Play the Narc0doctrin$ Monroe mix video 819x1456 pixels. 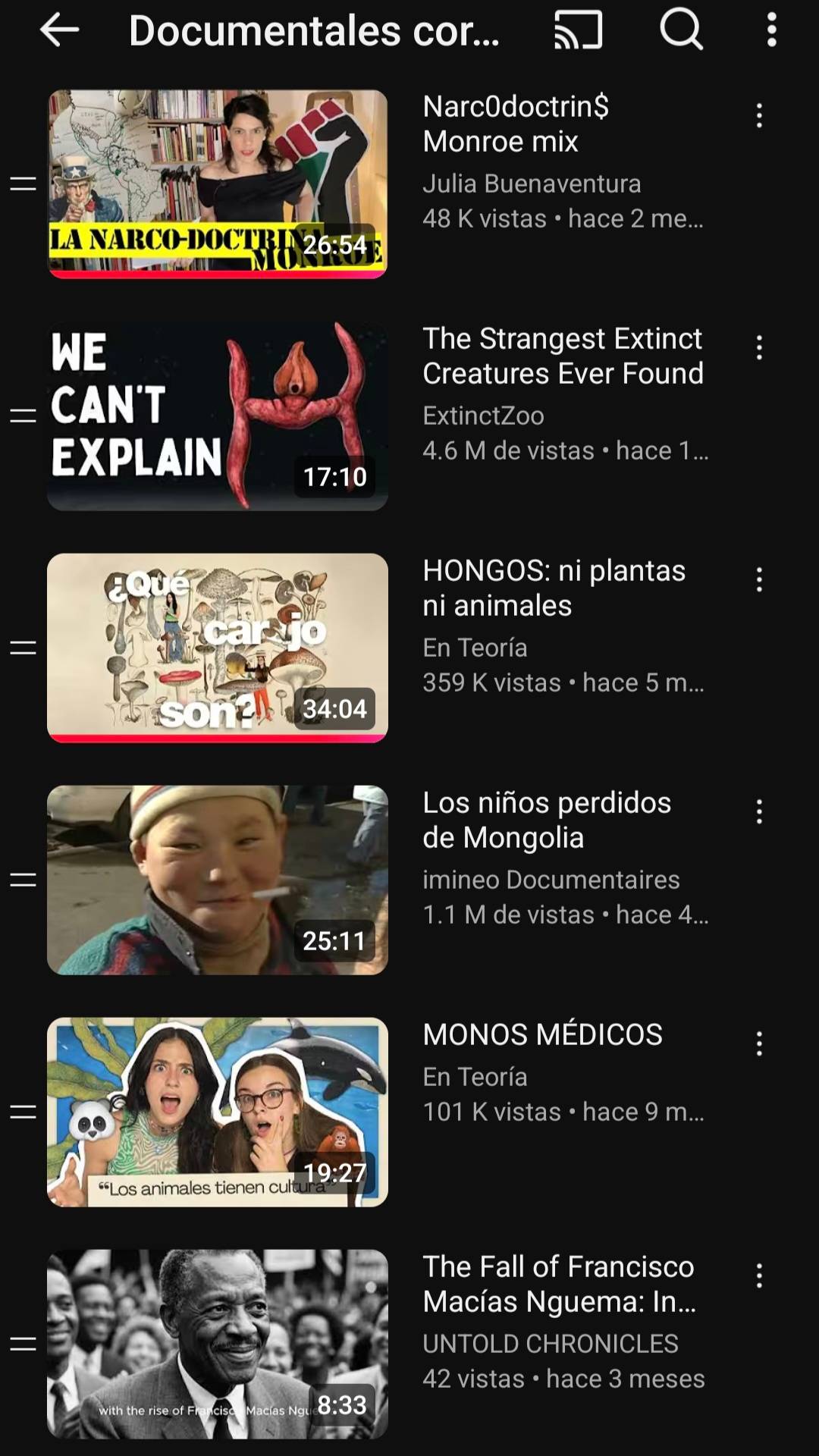[x=218, y=184]
